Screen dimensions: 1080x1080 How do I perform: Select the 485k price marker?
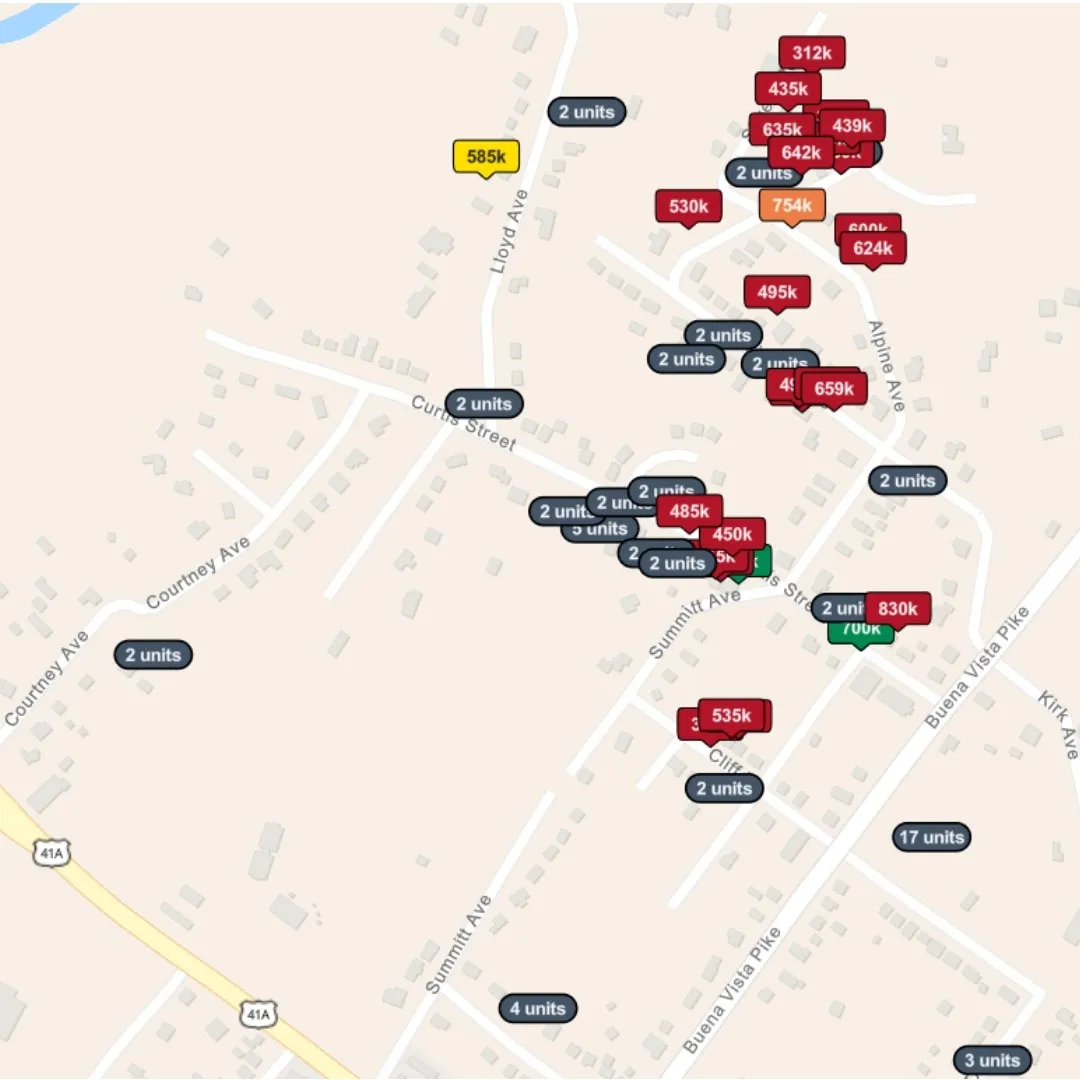pos(689,511)
